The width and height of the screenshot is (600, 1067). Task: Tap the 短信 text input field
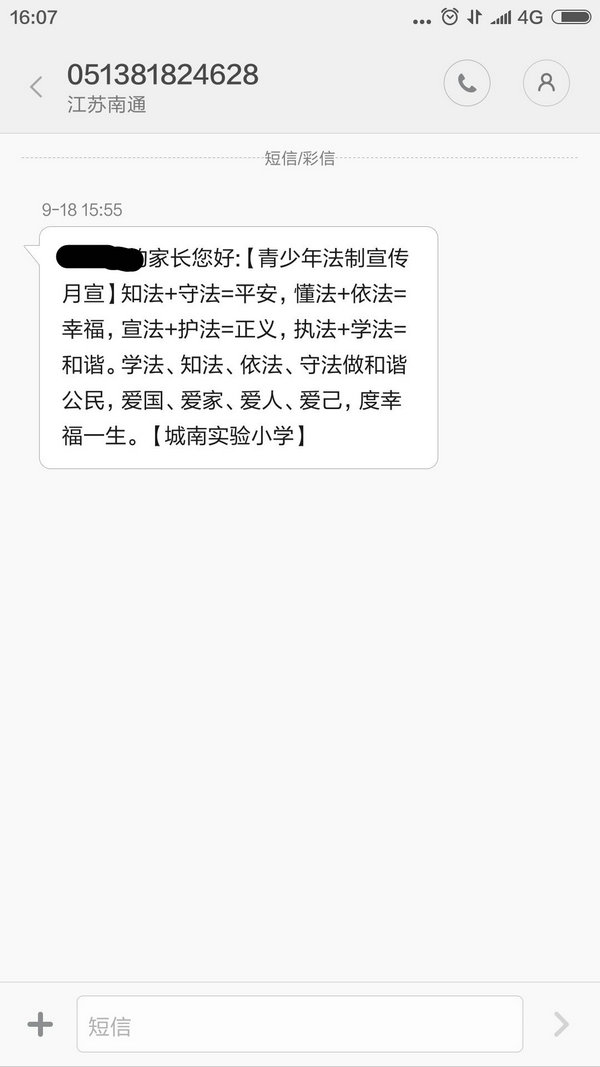299,1024
